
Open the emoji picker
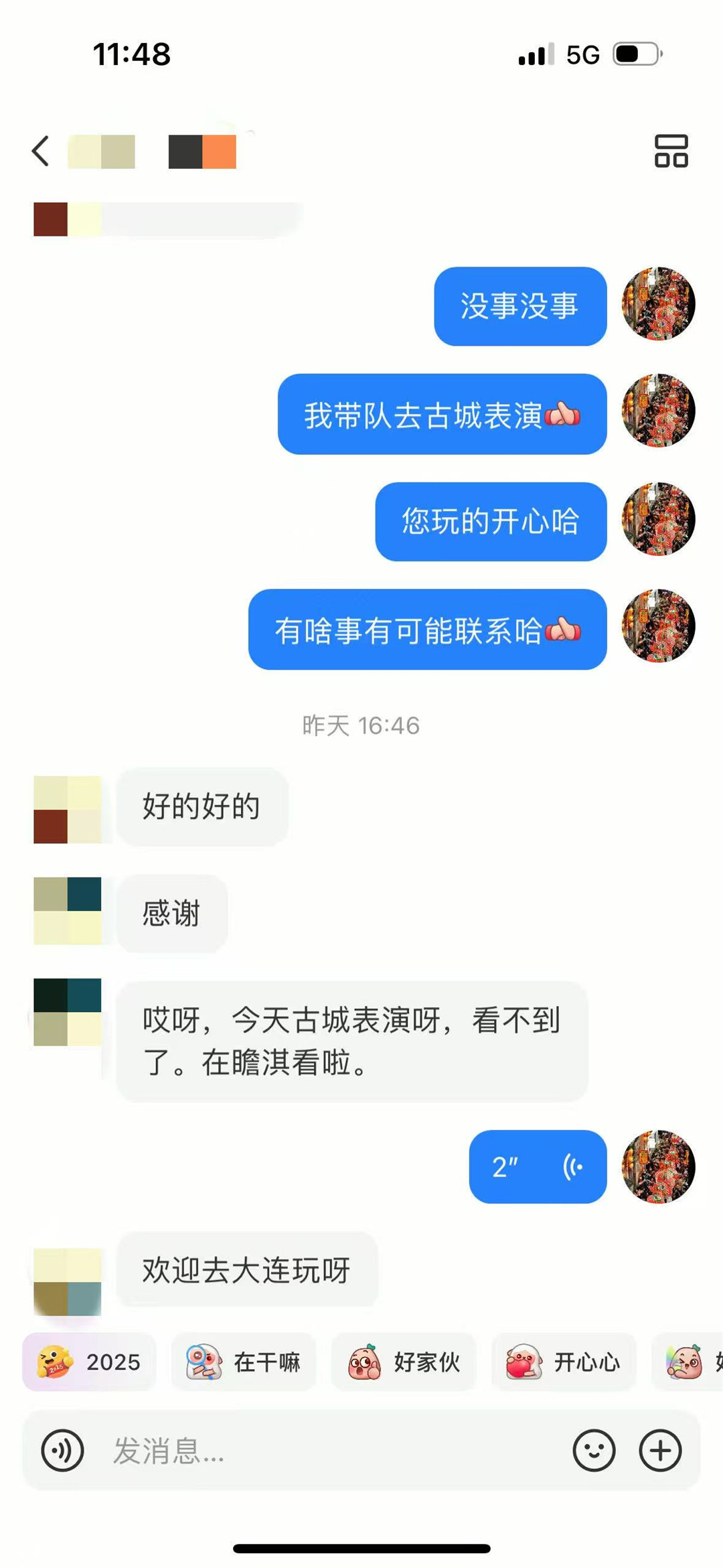click(594, 1451)
